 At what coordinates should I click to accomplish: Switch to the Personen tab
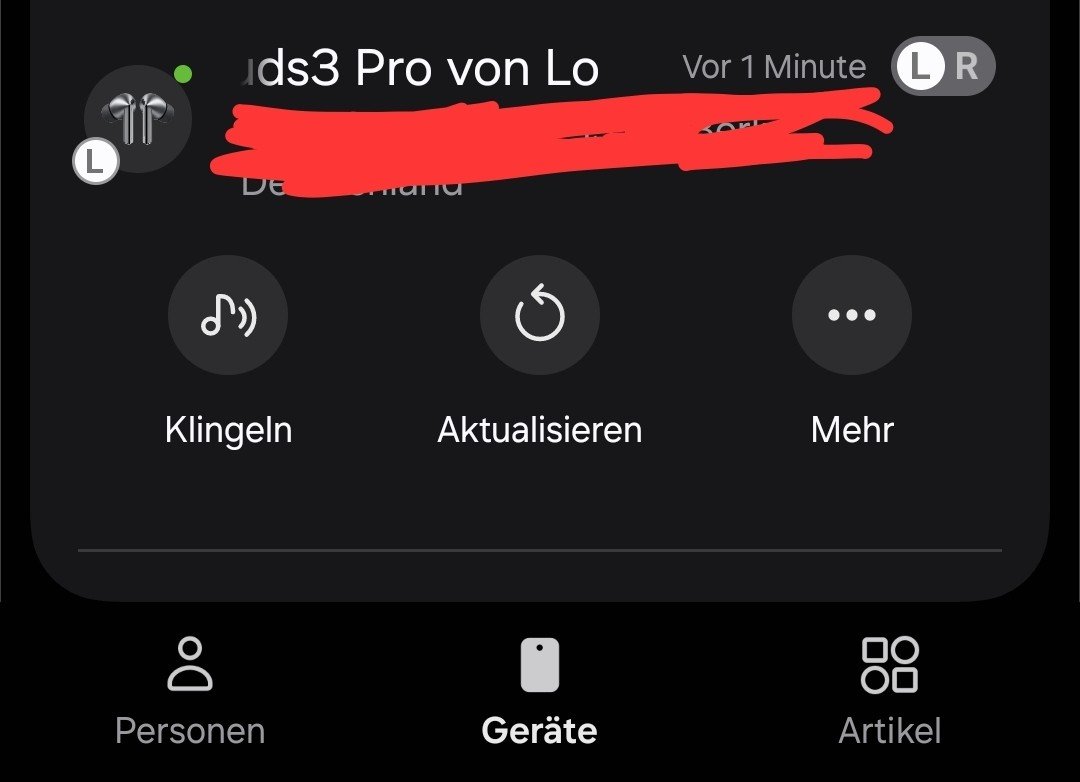coord(190,691)
